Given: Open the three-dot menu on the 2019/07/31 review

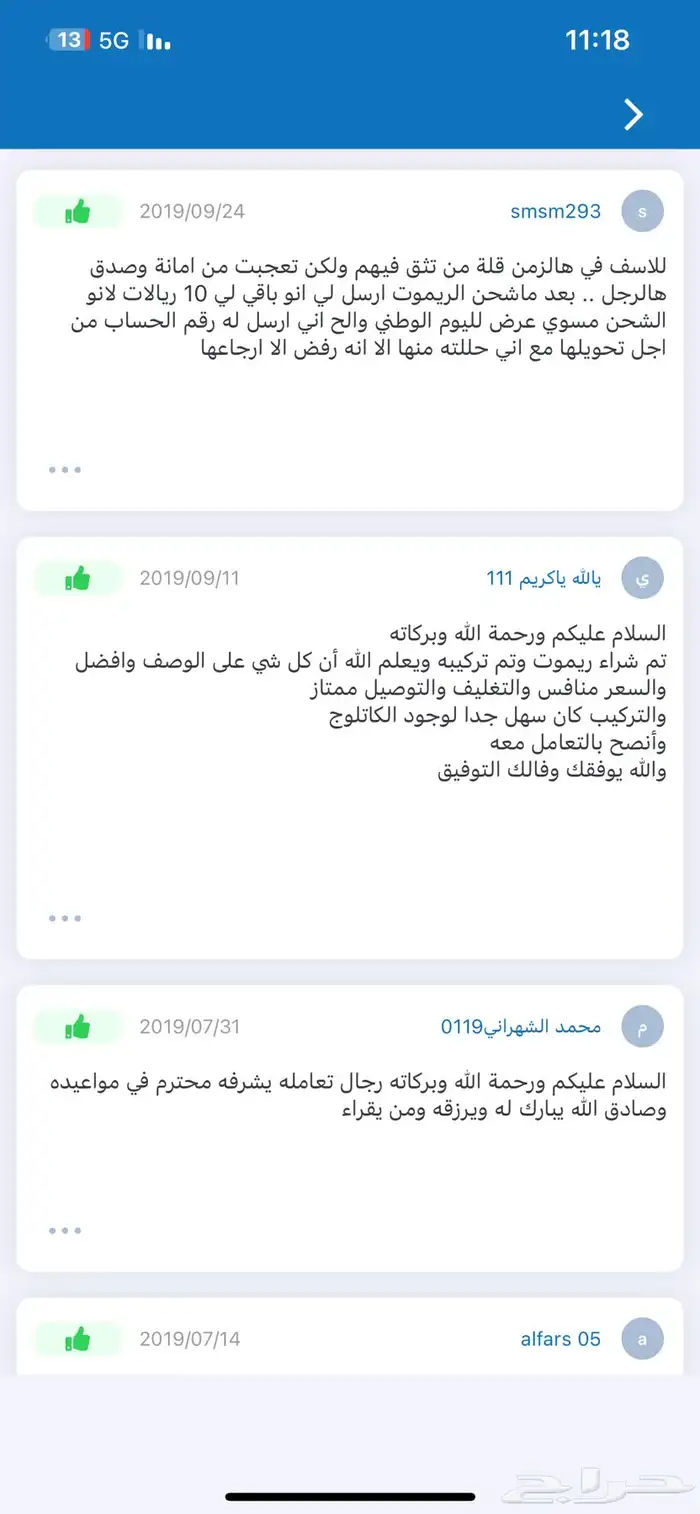Looking at the screenshot, I should tap(65, 1230).
